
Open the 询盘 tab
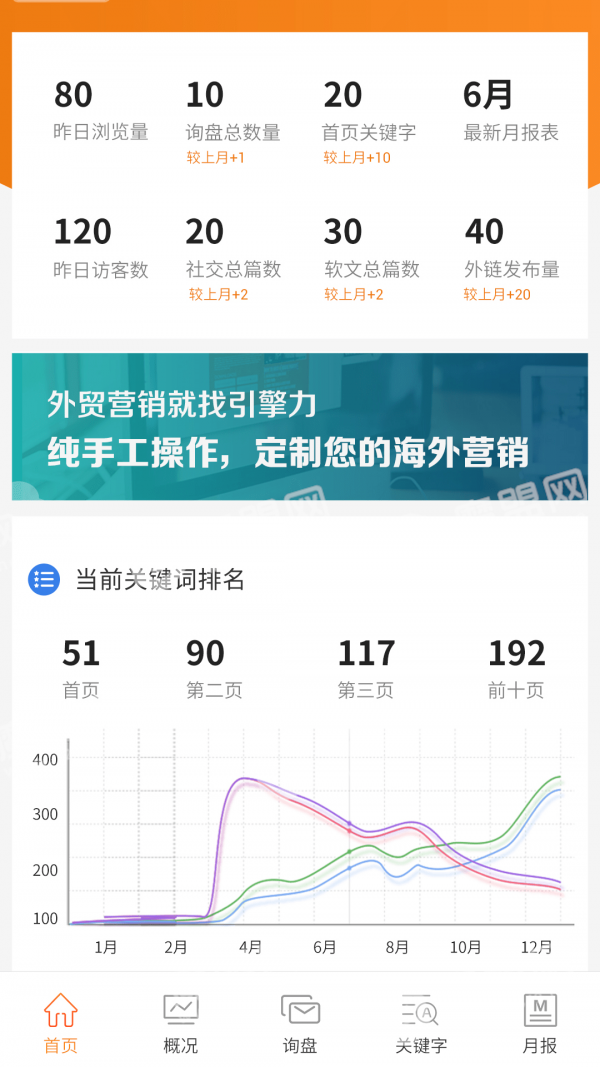click(x=300, y=1023)
